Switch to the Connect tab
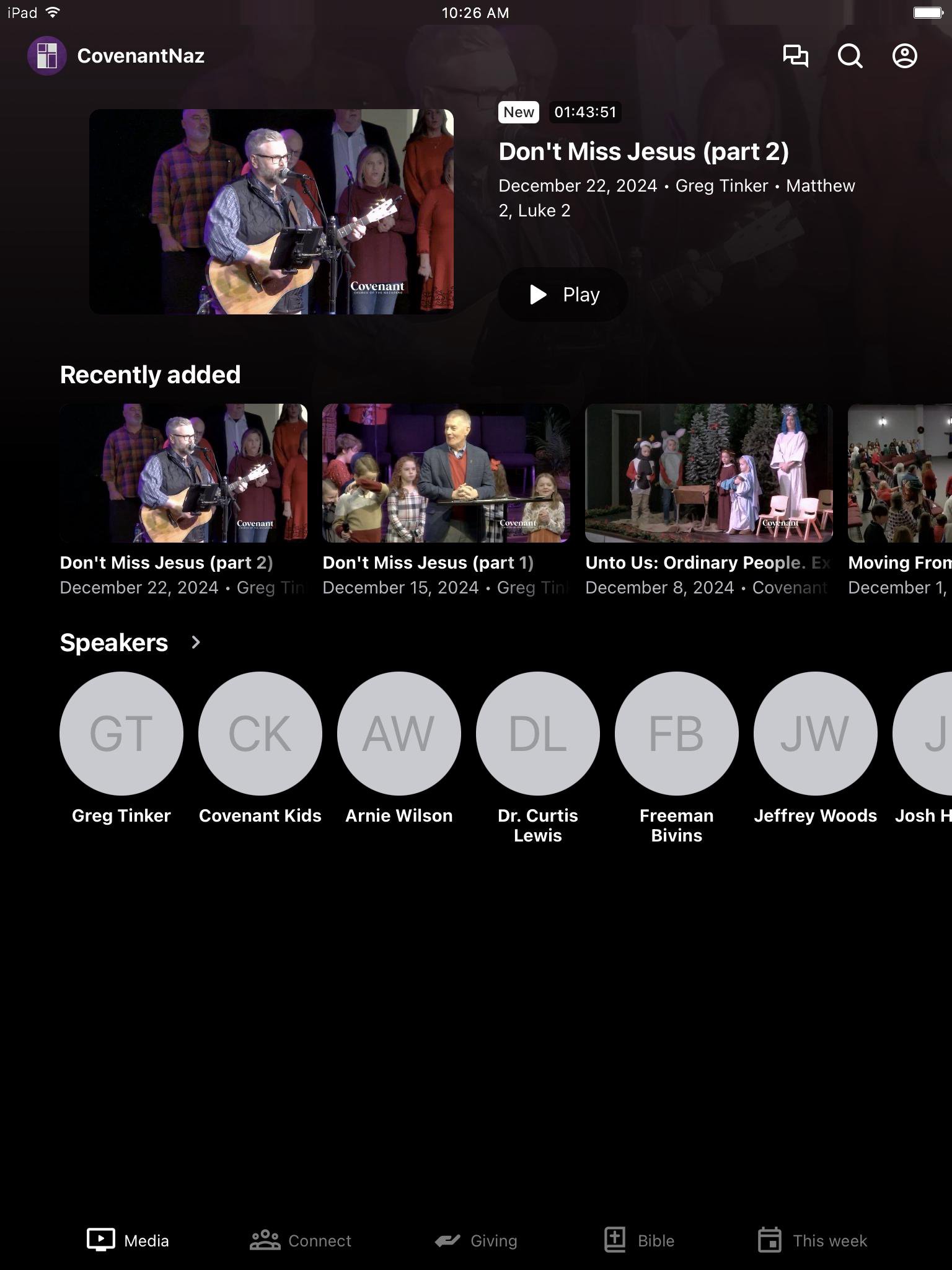The image size is (952, 1270). click(301, 1240)
